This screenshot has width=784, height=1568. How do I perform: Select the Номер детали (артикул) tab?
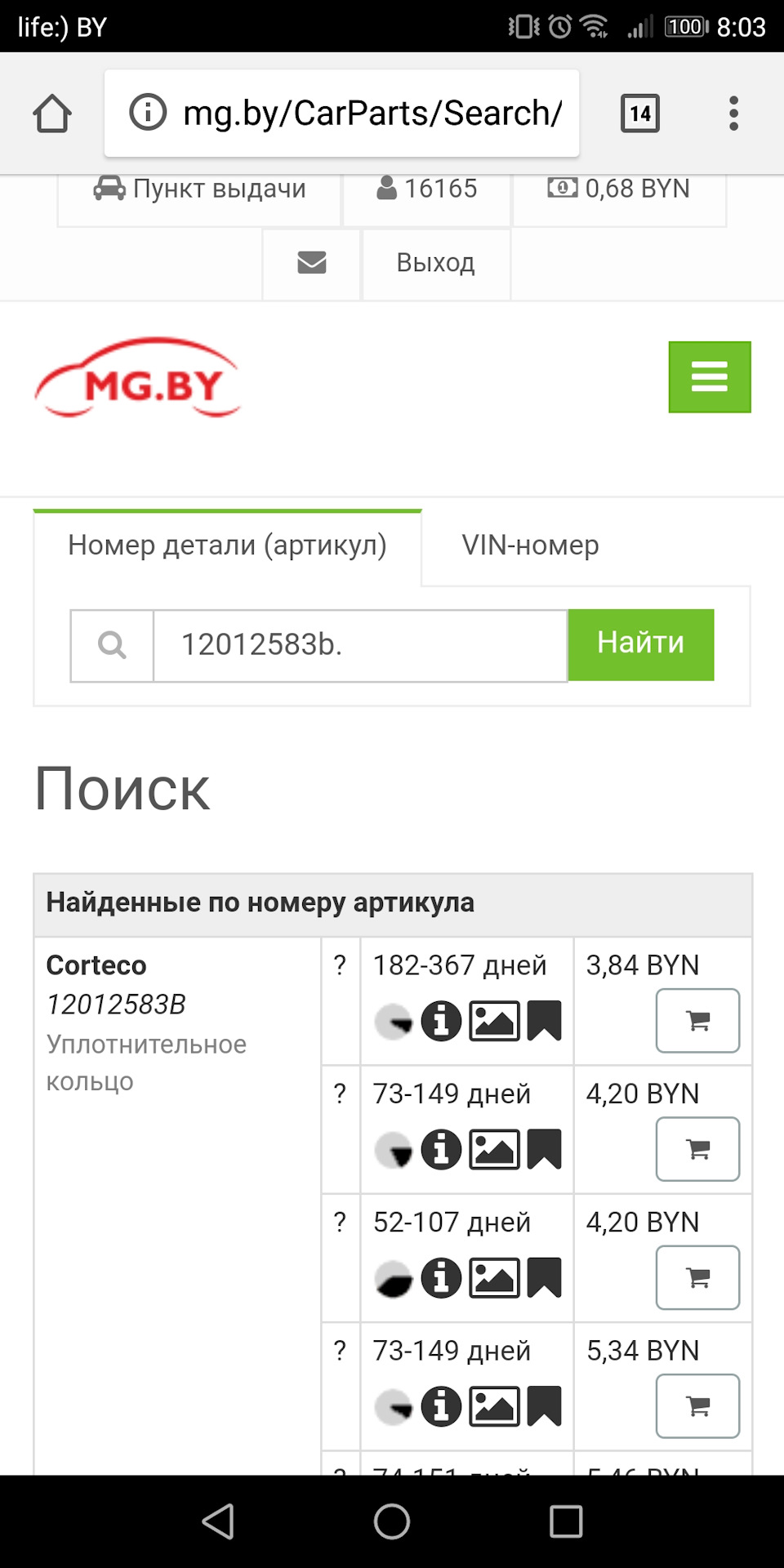227,546
